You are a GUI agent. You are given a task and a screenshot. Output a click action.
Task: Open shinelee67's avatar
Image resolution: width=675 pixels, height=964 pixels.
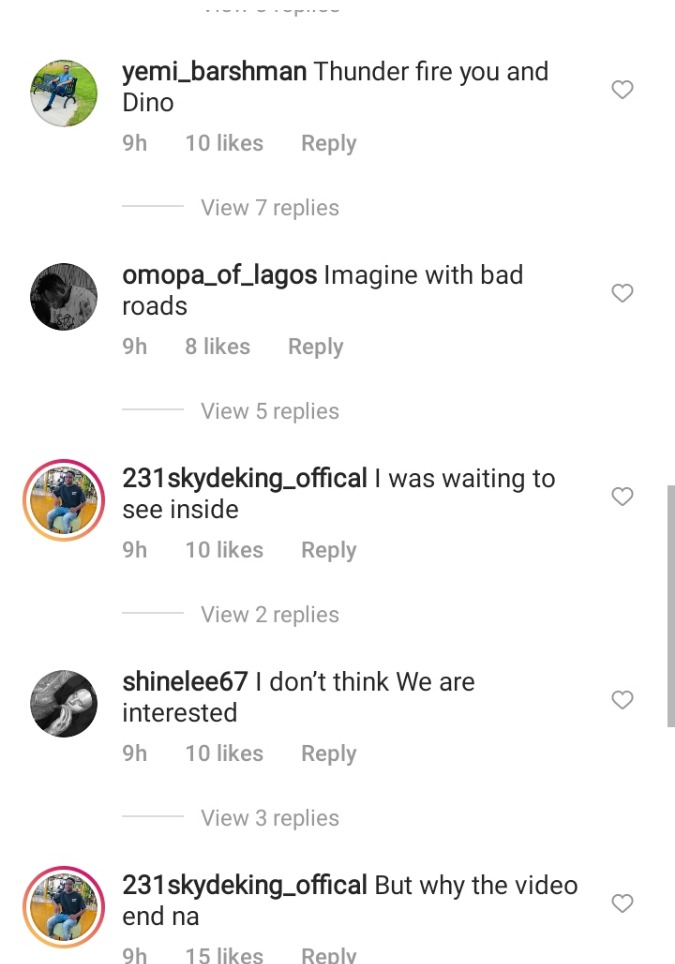click(x=64, y=703)
